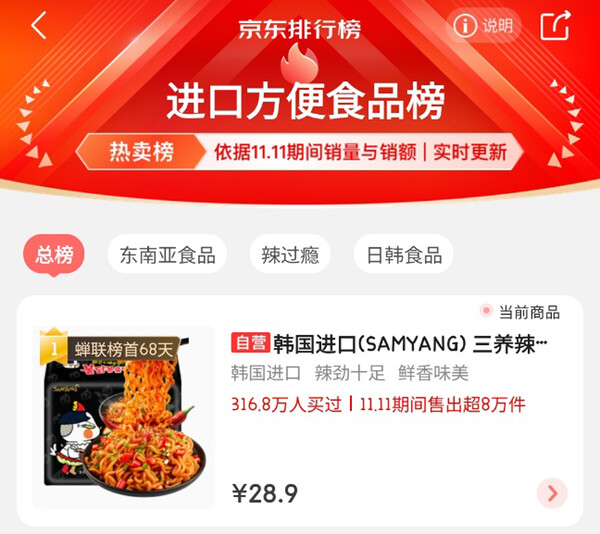600x534 pixels.
Task: Select the 总榜 tab
Action: 55,255
